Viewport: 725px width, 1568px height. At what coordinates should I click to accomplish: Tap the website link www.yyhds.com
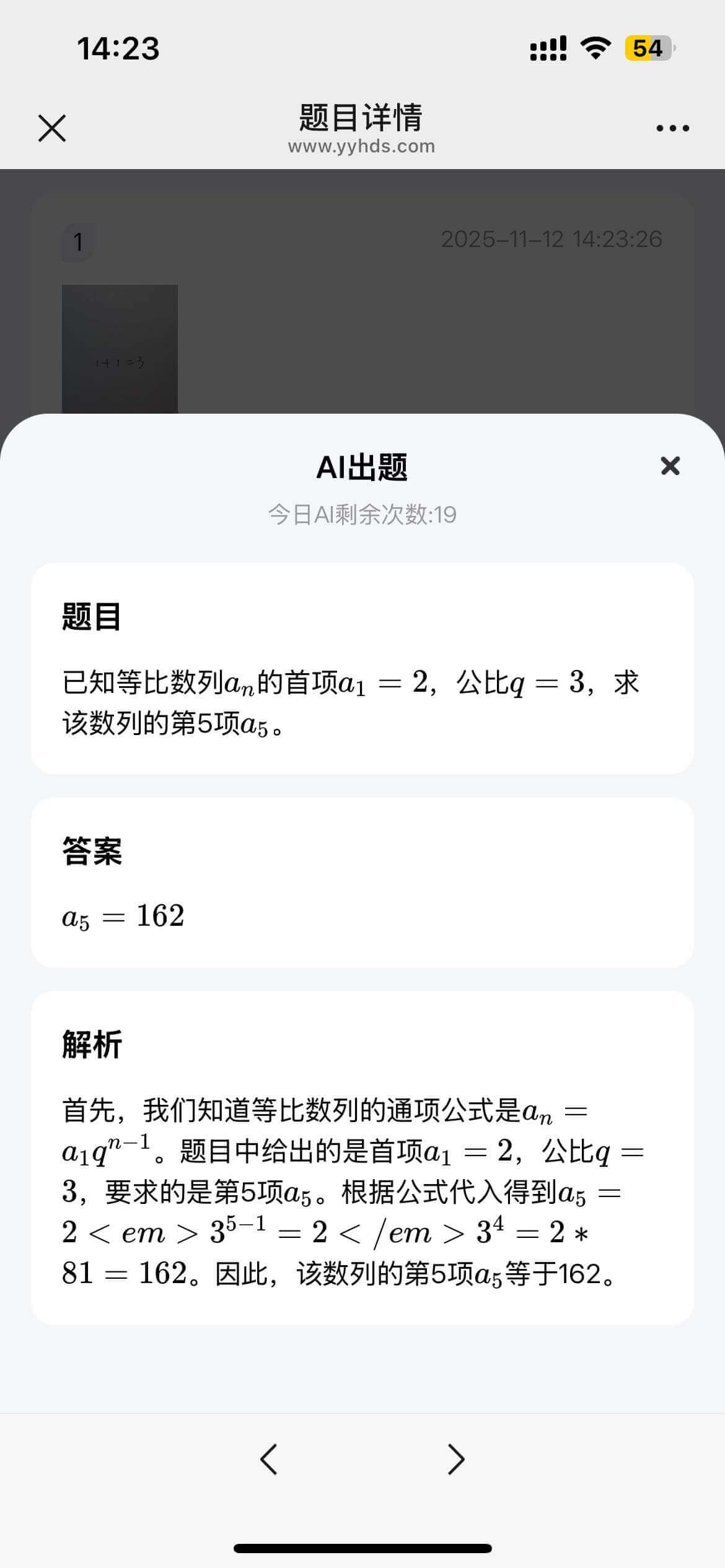[362, 146]
